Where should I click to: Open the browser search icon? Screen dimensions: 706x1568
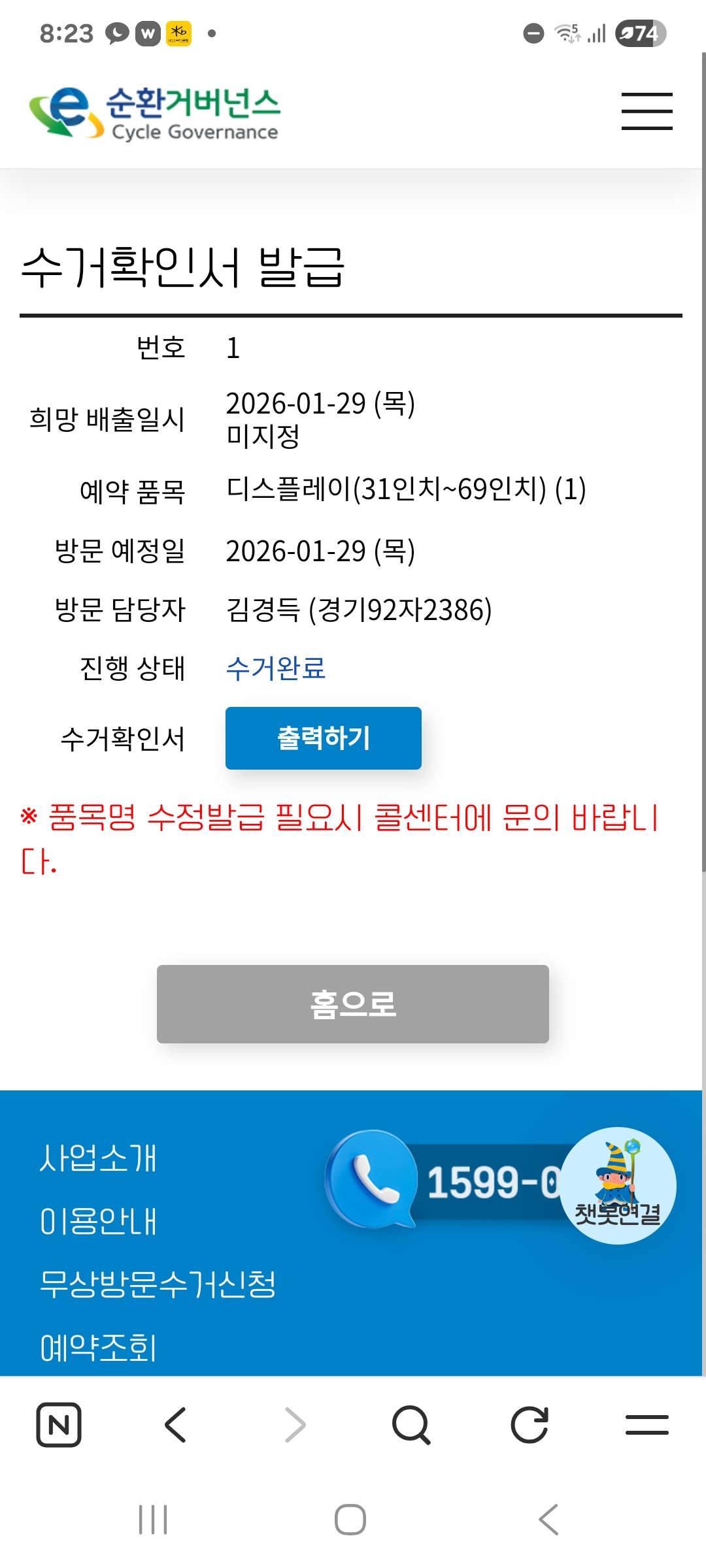pos(411,1425)
